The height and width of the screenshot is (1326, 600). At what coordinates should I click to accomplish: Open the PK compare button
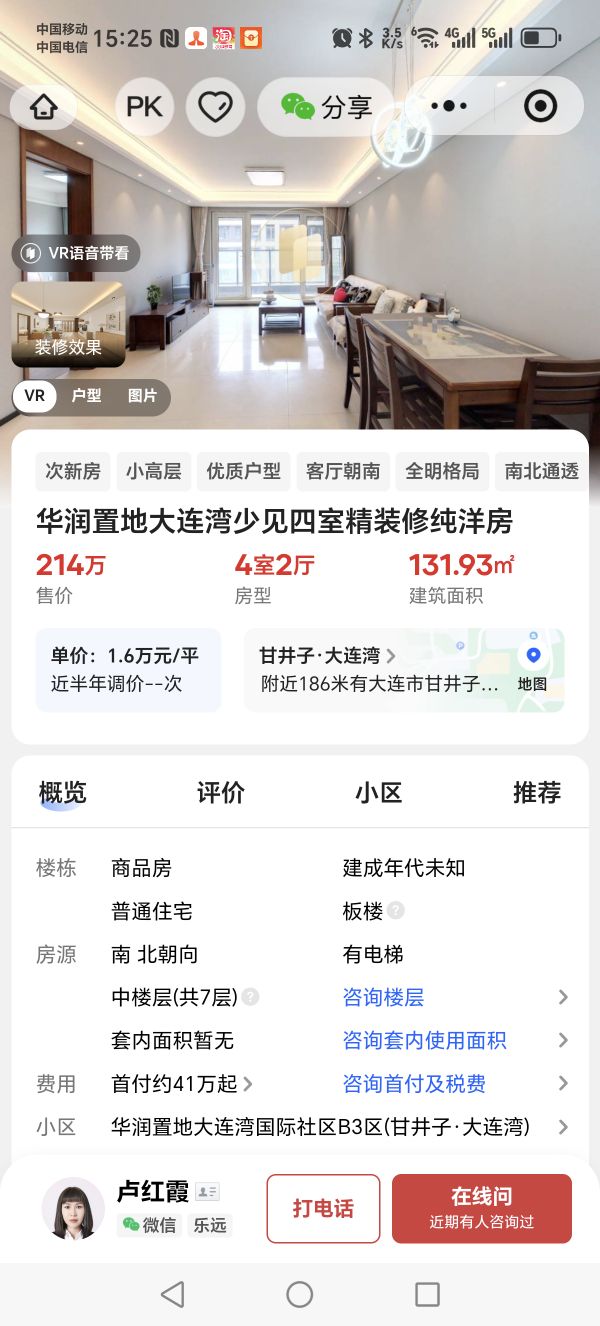point(144,107)
